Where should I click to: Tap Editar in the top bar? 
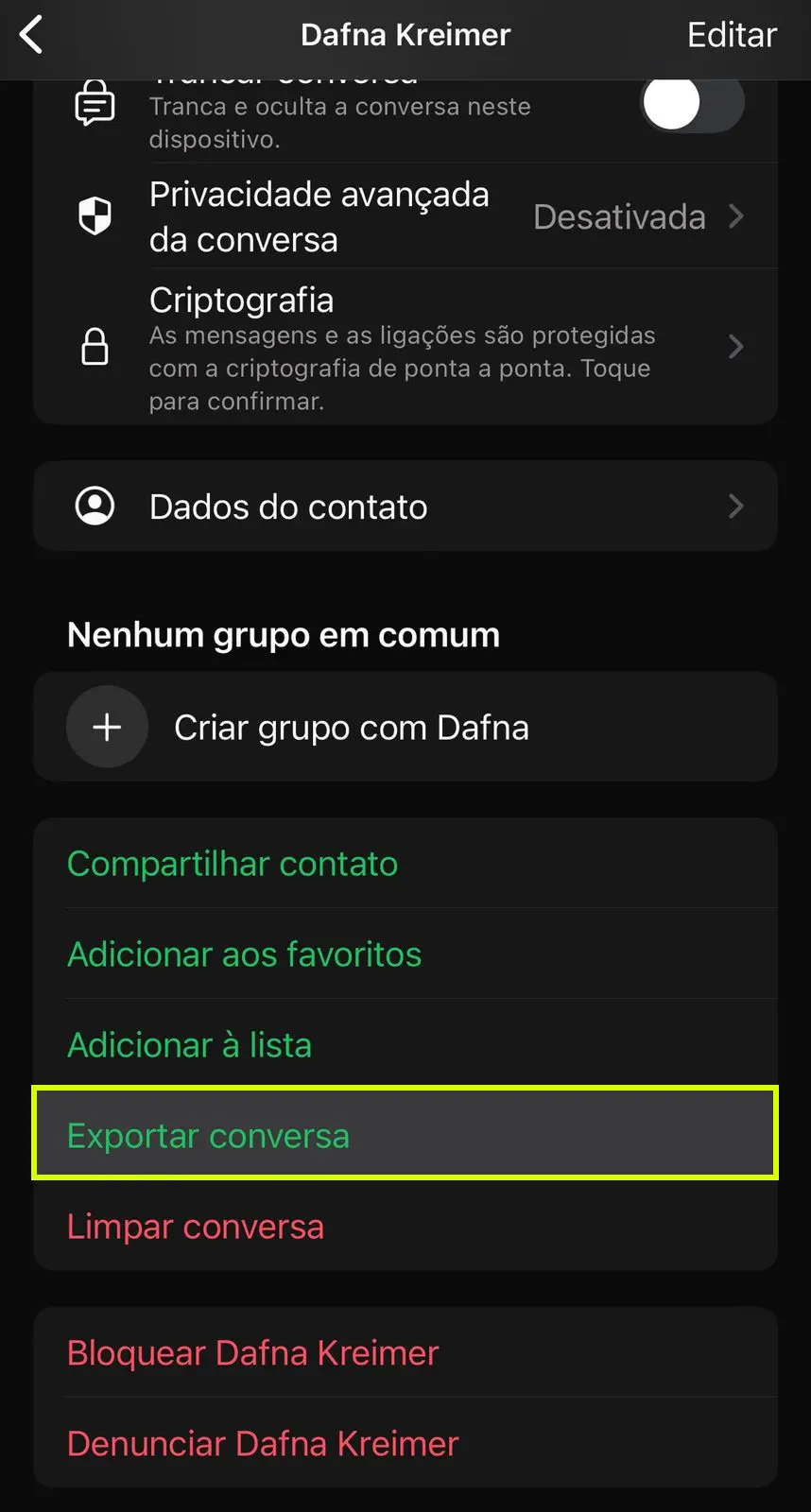(732, 34)
